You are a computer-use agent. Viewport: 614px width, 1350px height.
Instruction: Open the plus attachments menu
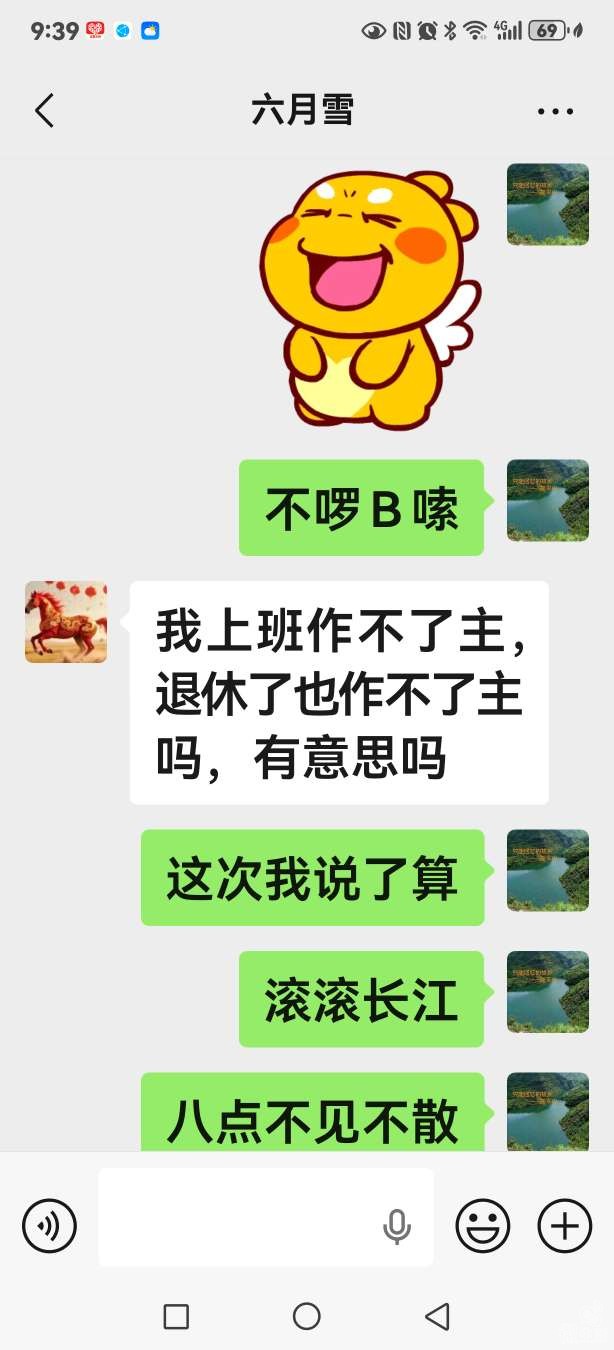coord(565,1225)
